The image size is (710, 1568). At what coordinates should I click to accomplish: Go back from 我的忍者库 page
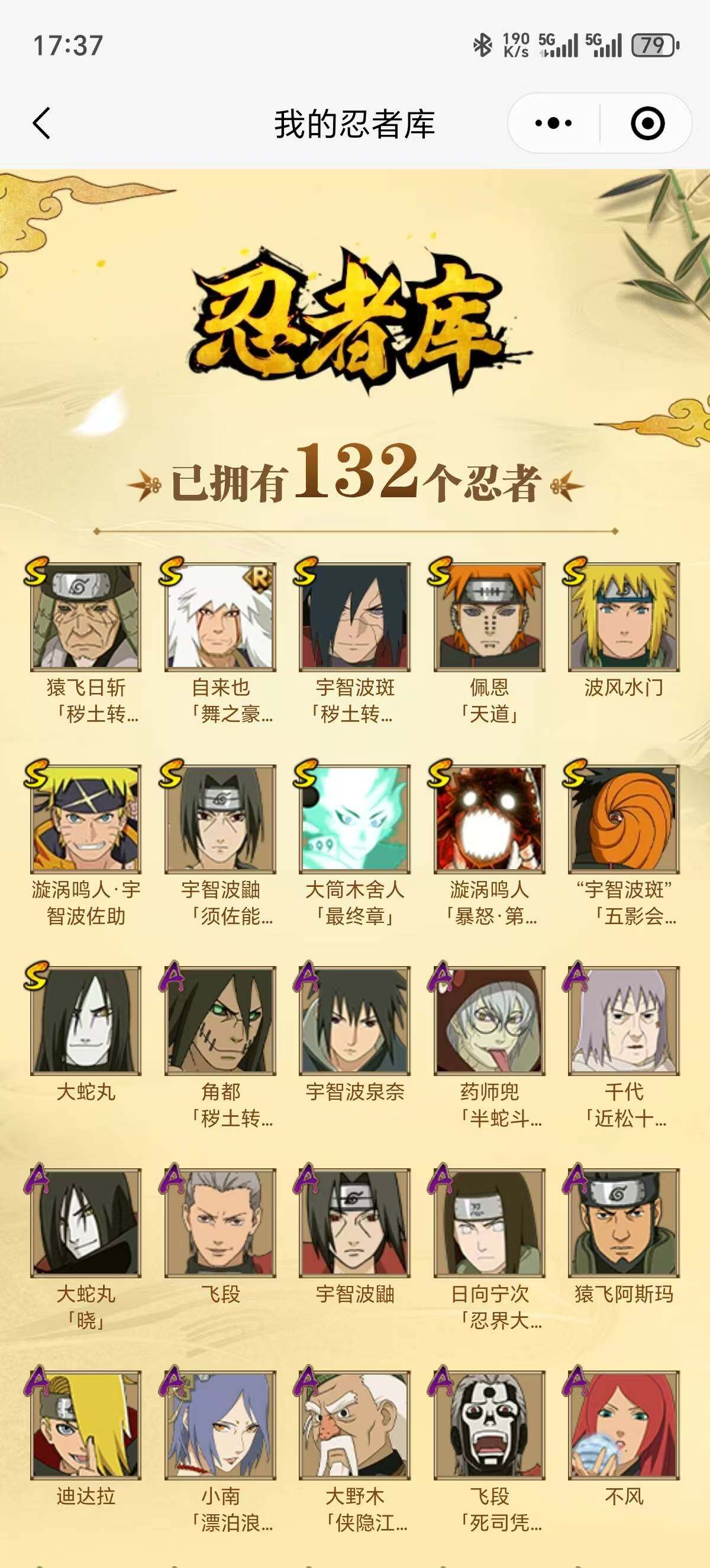[41, 124]
